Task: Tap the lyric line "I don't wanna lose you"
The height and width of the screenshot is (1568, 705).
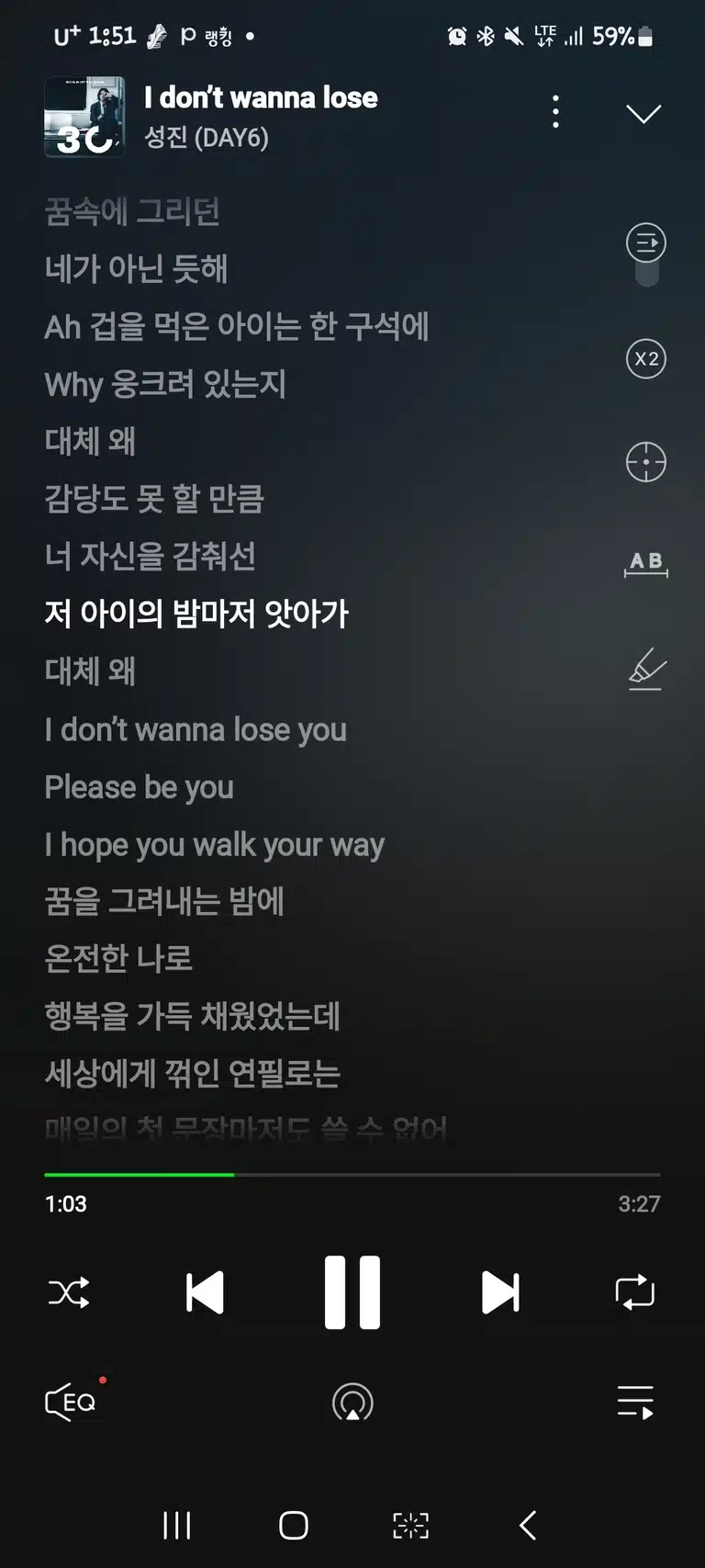Action: pyautogui.click(x=196, y=729)
